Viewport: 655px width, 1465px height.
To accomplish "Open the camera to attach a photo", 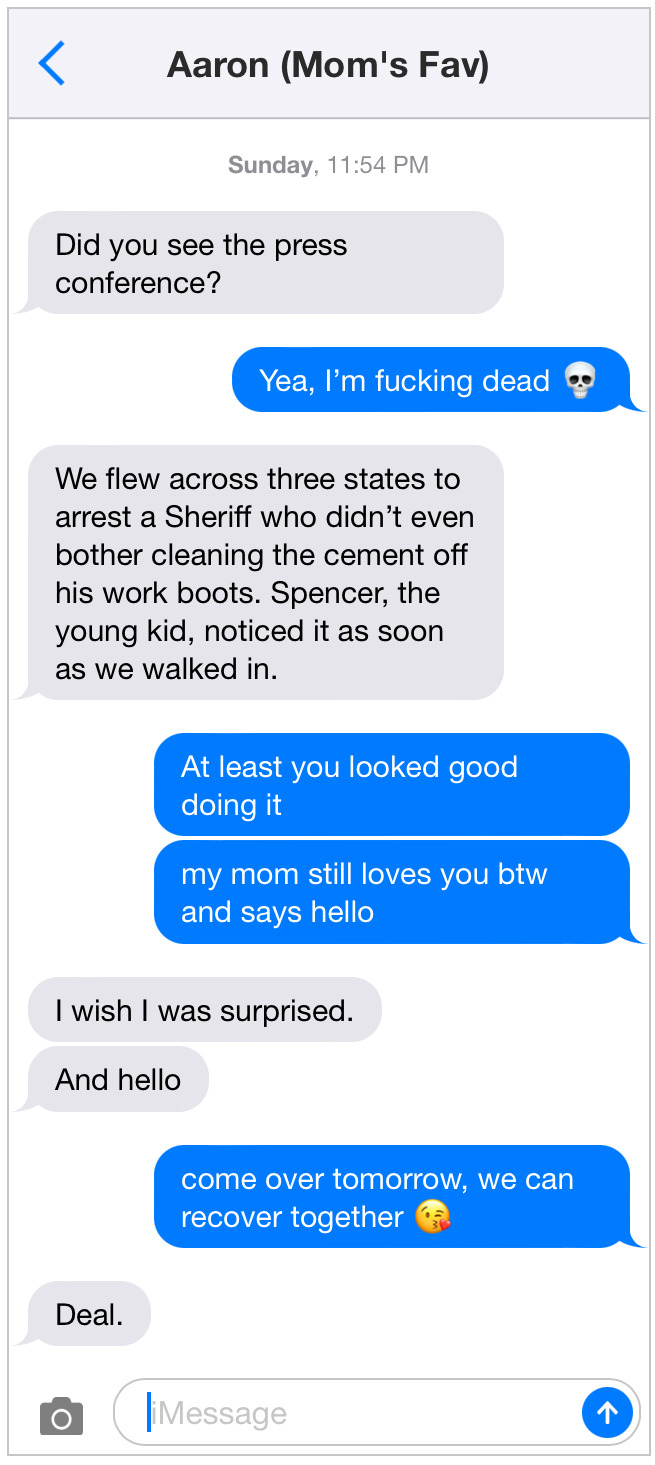I will pyautogui.click(x=61, y=1416).
